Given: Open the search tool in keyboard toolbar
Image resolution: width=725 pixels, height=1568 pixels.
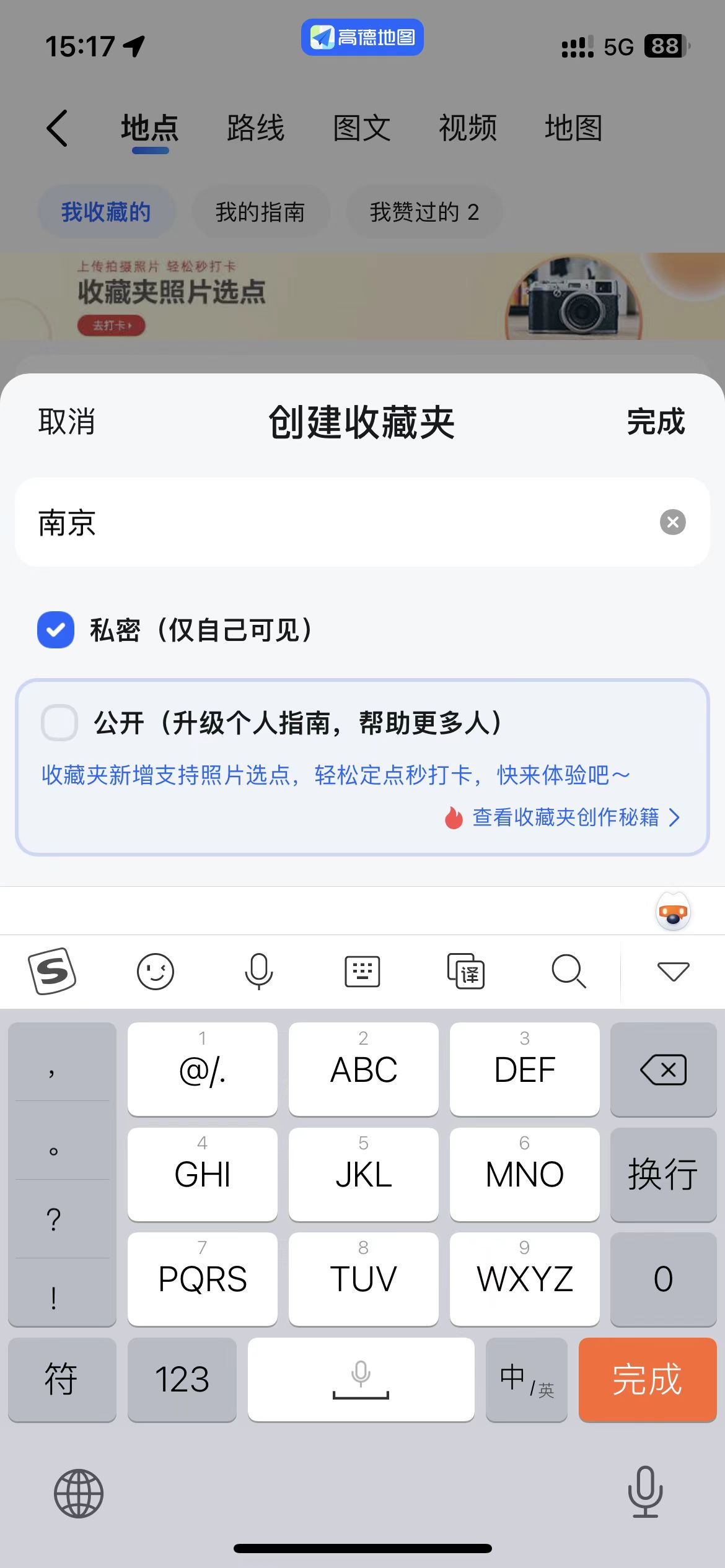Looking at the screenshot, I should 569,971.
